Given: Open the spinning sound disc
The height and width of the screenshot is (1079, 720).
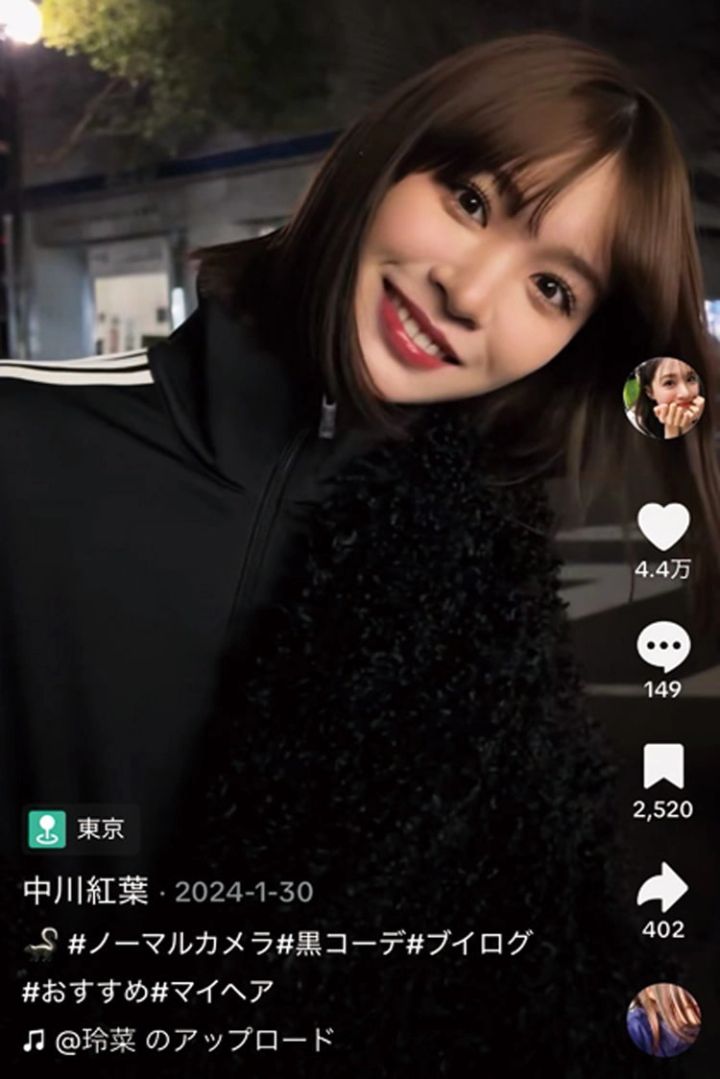Looking at the screenshot, I should click(x=663, y=1020).
